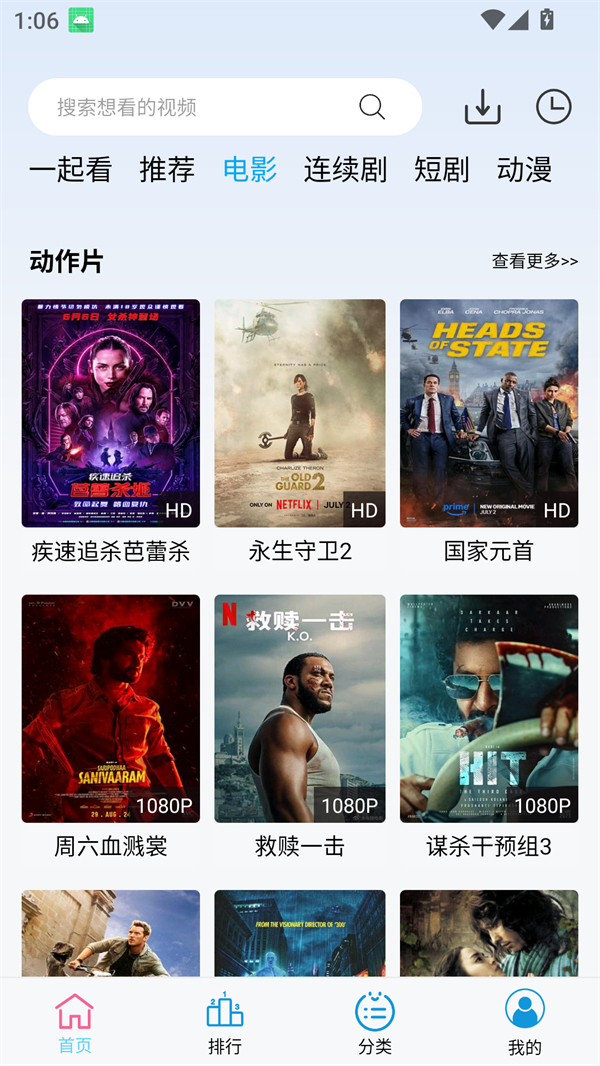Tap the 首页 home tab

pos(75,1023)
